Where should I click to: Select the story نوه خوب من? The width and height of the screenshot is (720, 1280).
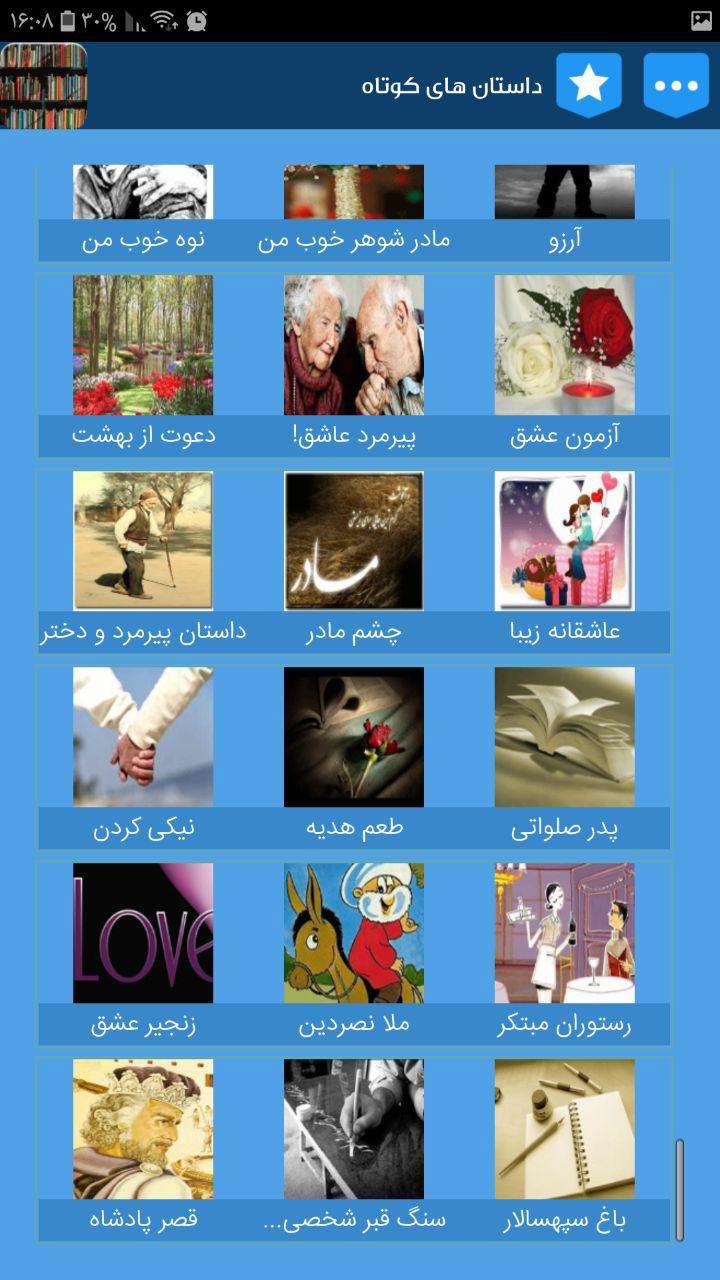(143, 213)
